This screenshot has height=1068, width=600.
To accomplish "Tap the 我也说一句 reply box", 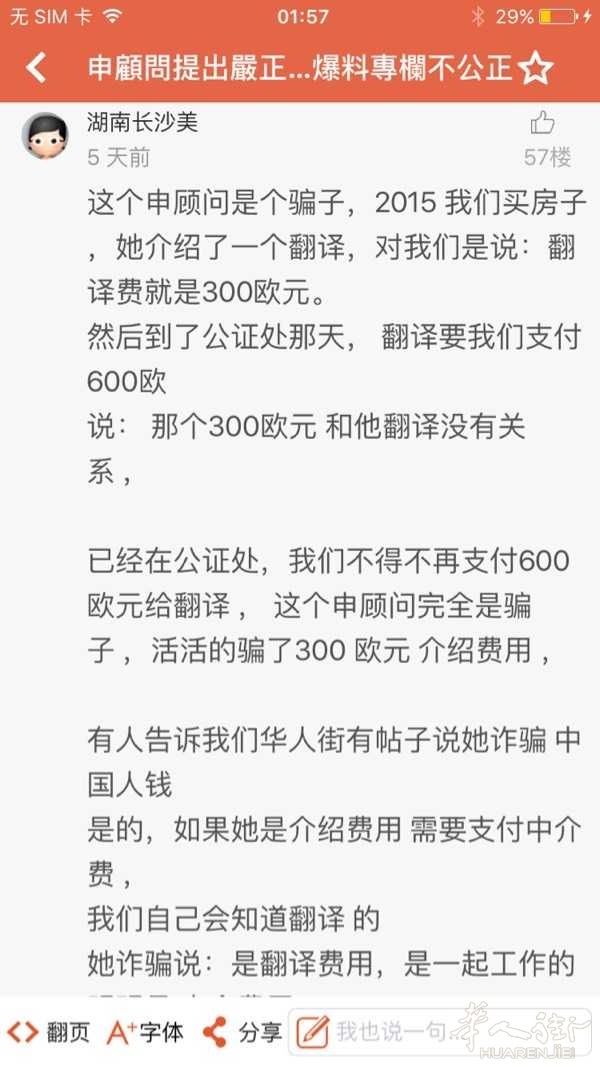I will coord(385,1031).
